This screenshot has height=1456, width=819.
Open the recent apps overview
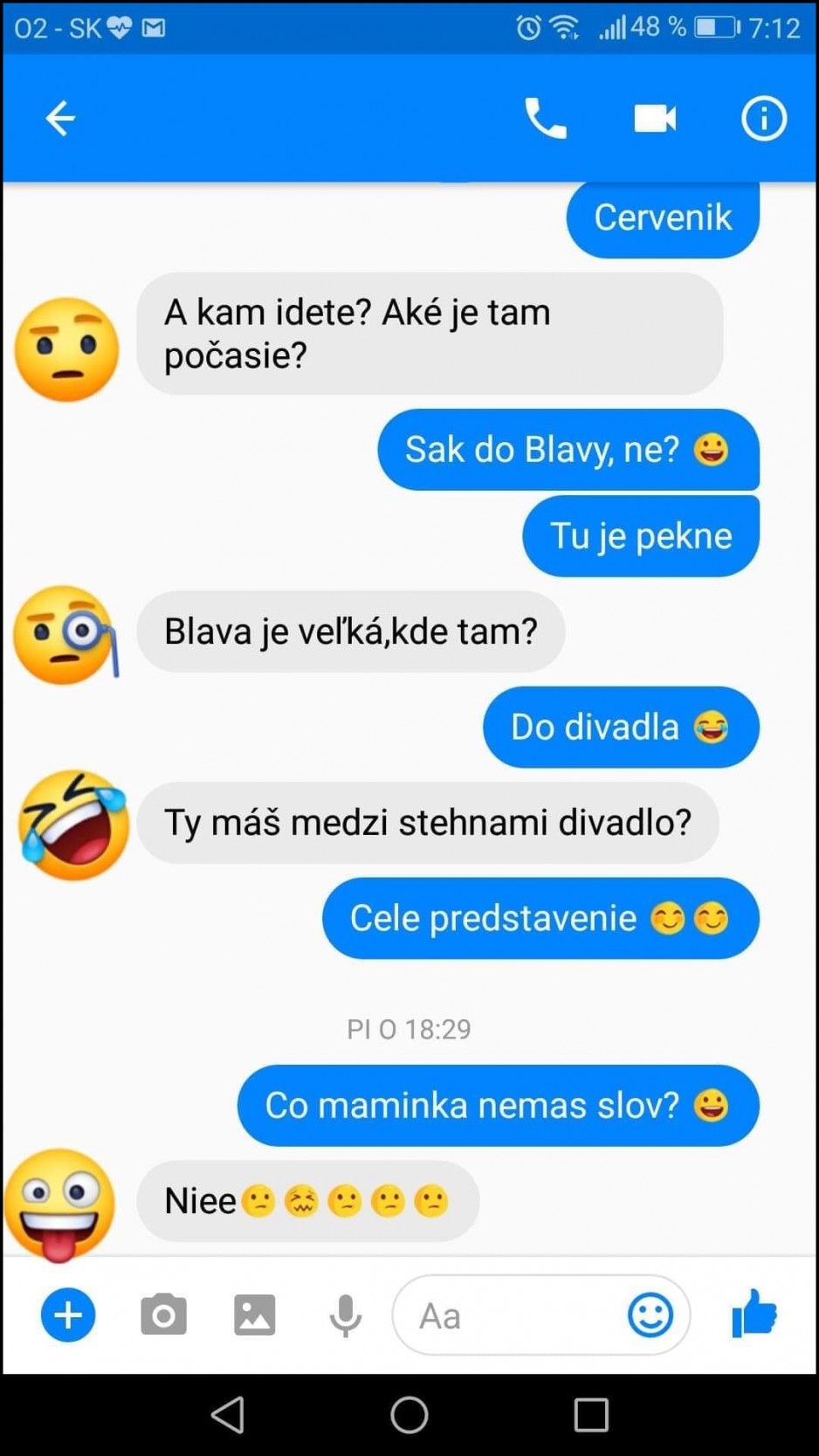click(x=591, y=1414)
